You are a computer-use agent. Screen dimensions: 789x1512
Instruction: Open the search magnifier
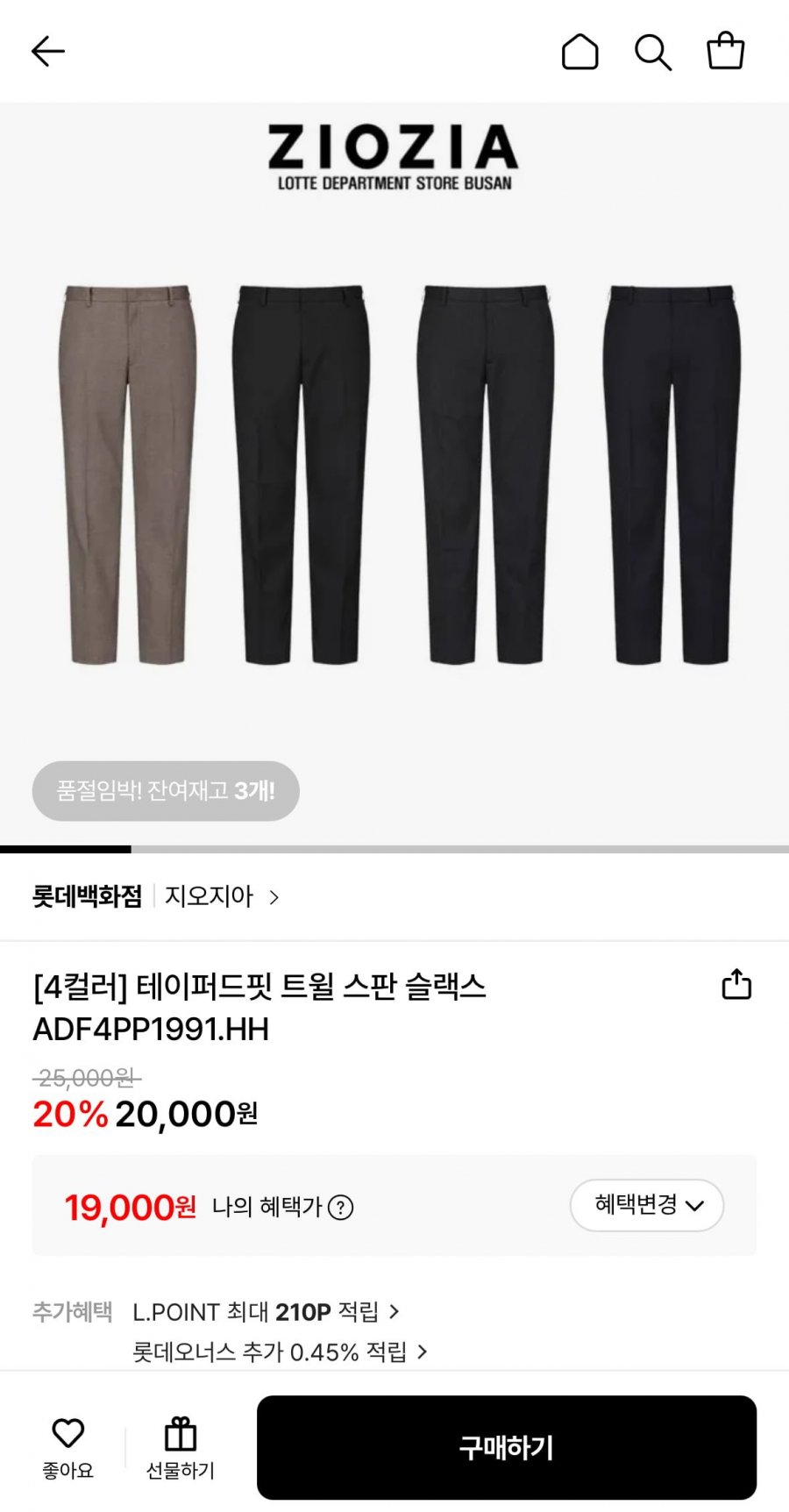click(x=652, y=52)
